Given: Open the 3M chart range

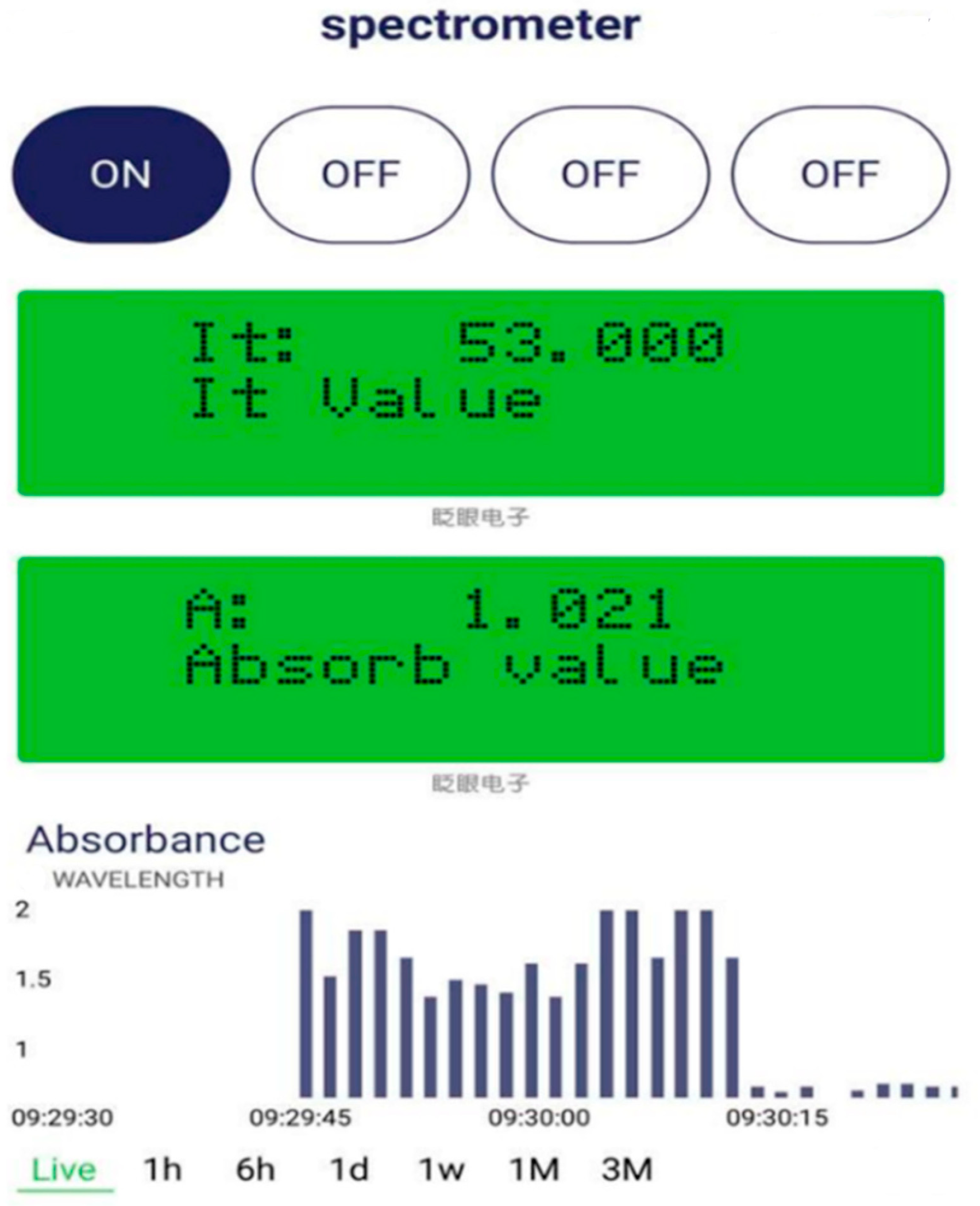Looking at the screenshot, I should coord(627,1169).
